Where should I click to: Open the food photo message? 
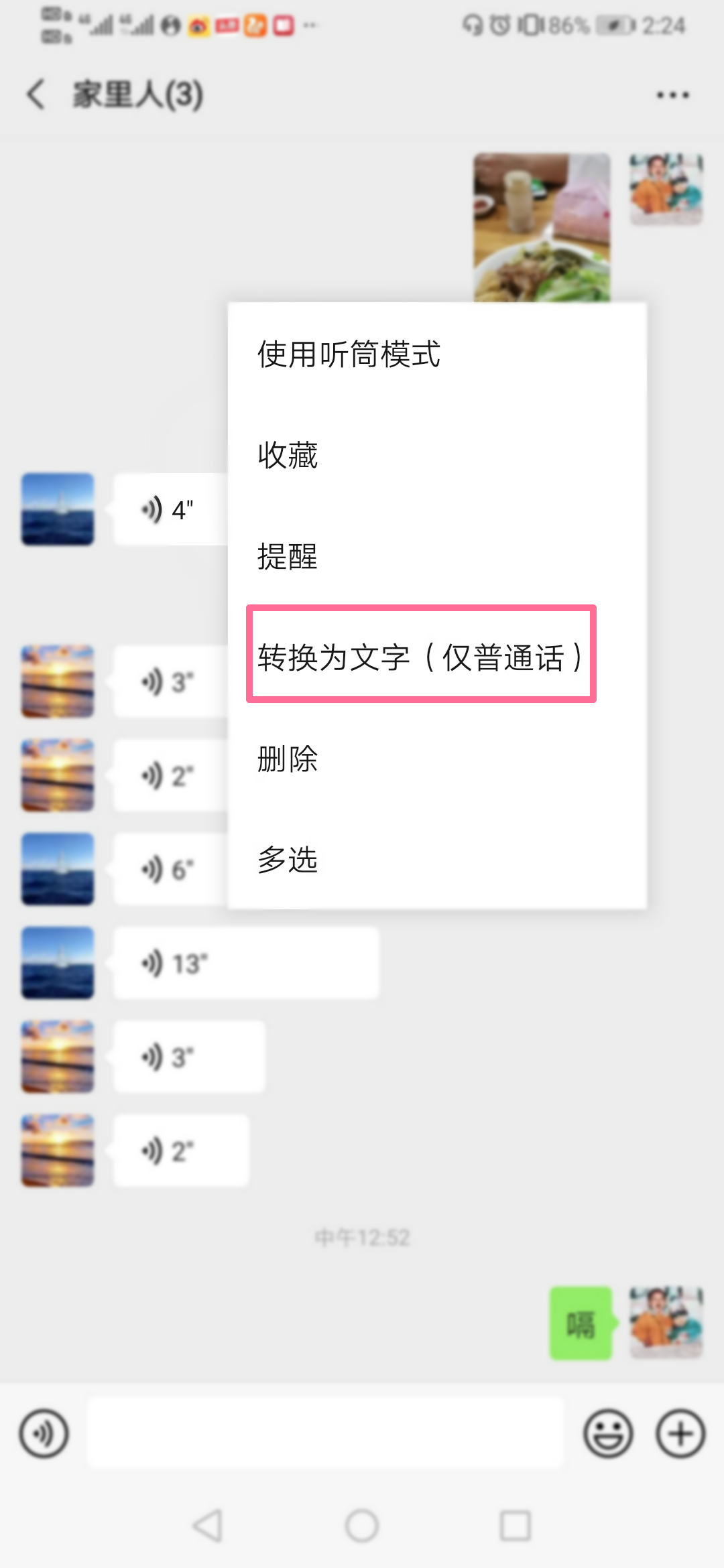[542, 228]
